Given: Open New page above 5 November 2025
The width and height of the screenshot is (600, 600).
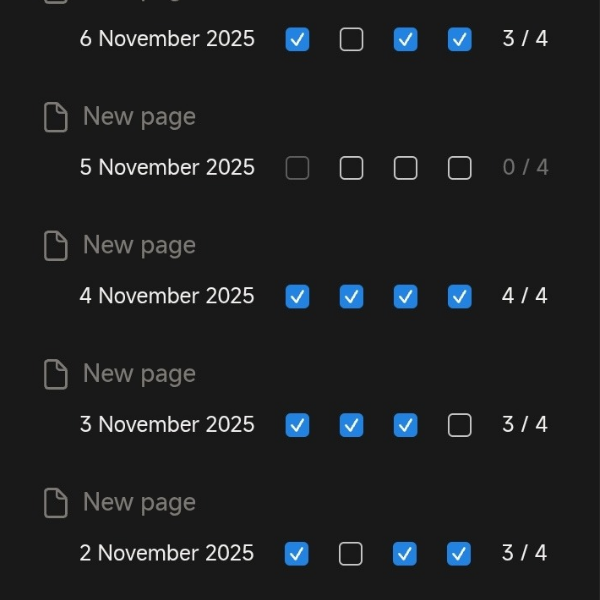Looking at the screenshot, I should click(138, 117).
